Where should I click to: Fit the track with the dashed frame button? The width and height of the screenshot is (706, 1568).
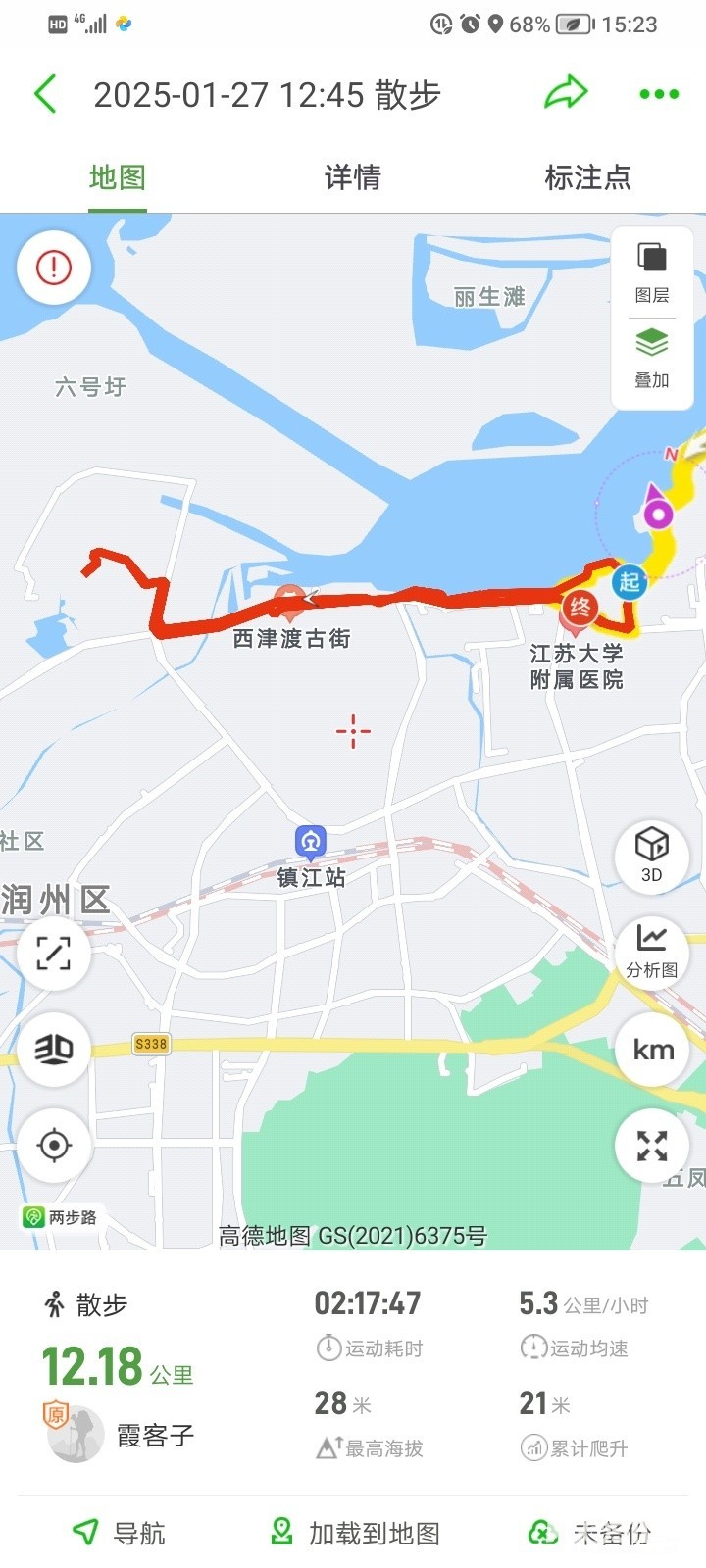(54, 953)
